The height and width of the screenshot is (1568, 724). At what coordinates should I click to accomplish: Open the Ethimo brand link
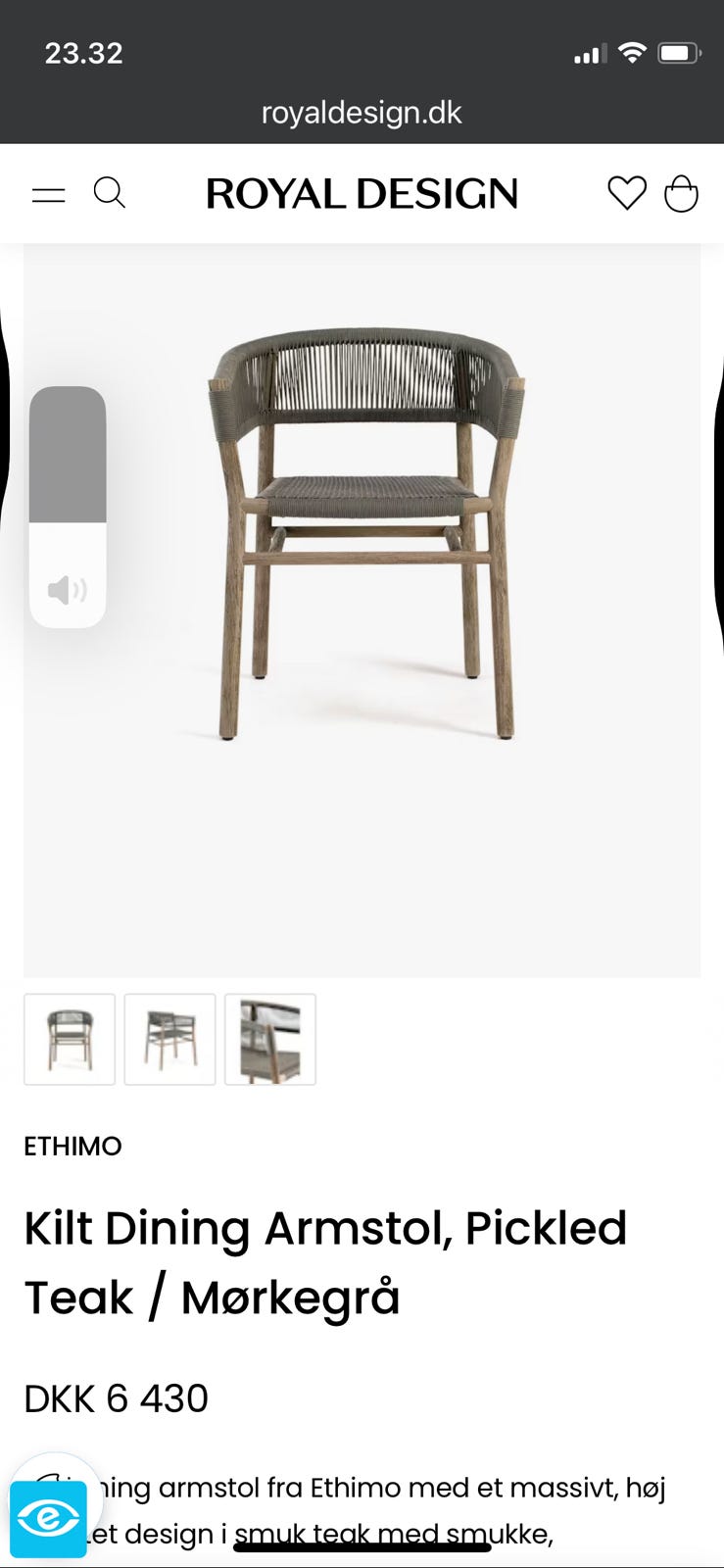pos(72,1146)
